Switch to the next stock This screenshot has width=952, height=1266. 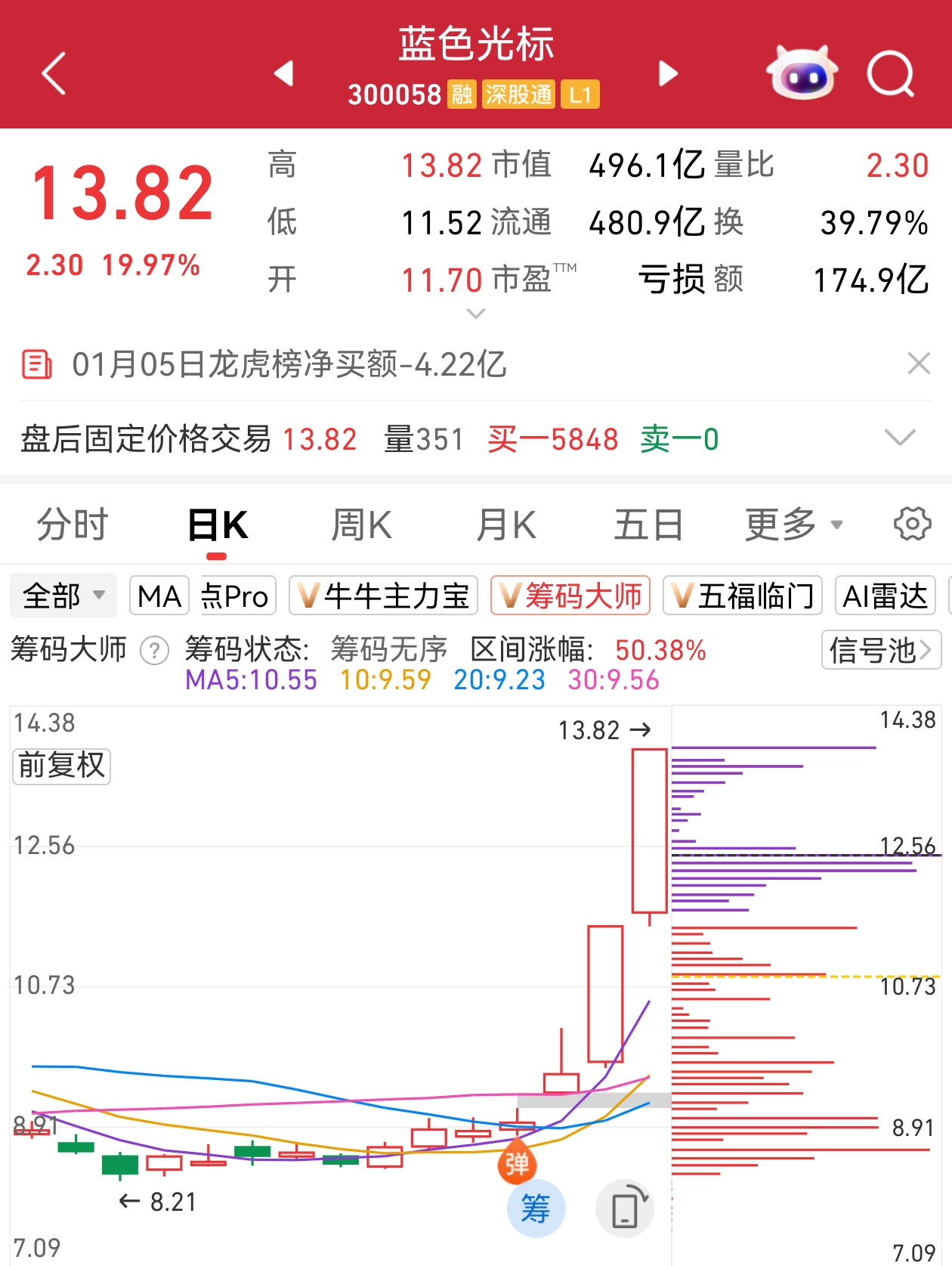coord(668,73)
